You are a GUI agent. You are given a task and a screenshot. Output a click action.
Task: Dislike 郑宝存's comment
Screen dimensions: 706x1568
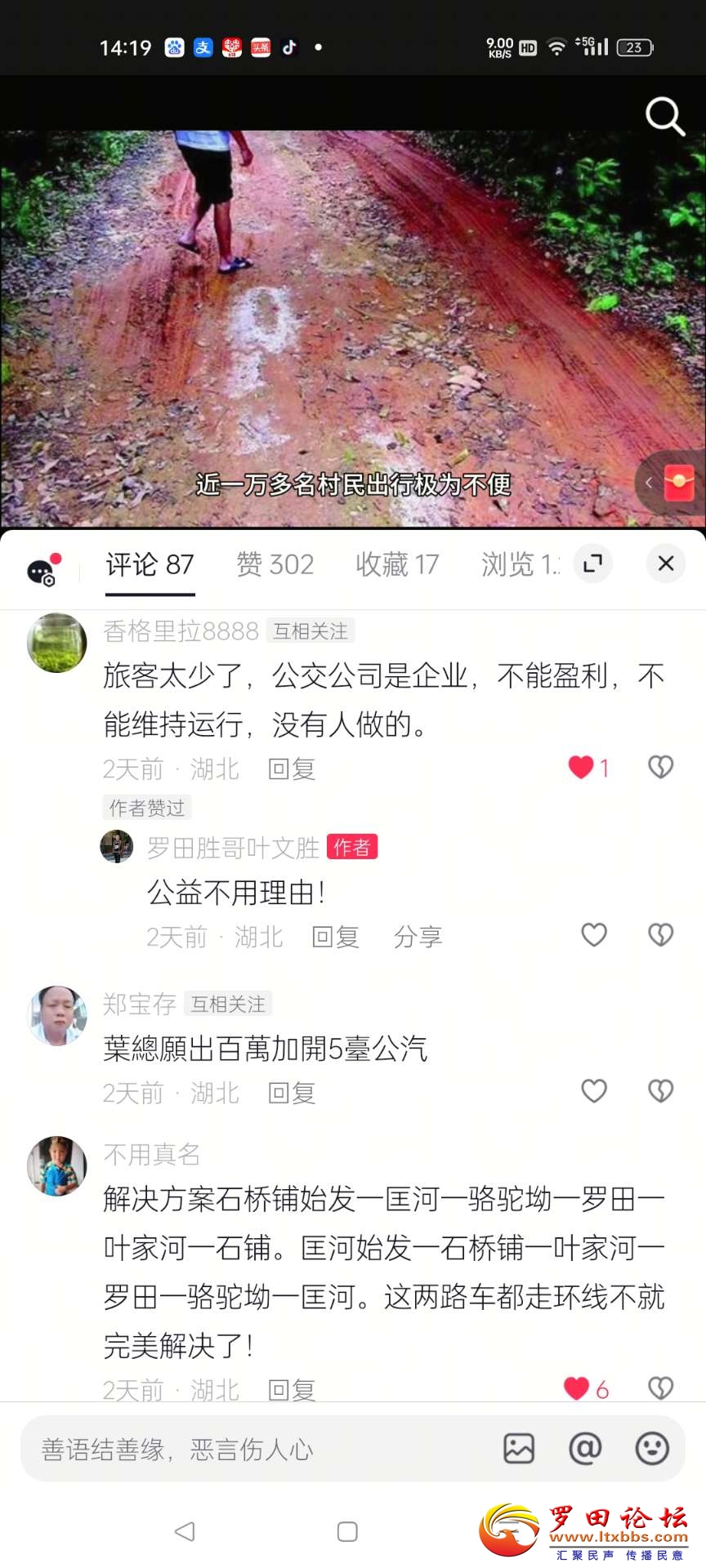660,1091
